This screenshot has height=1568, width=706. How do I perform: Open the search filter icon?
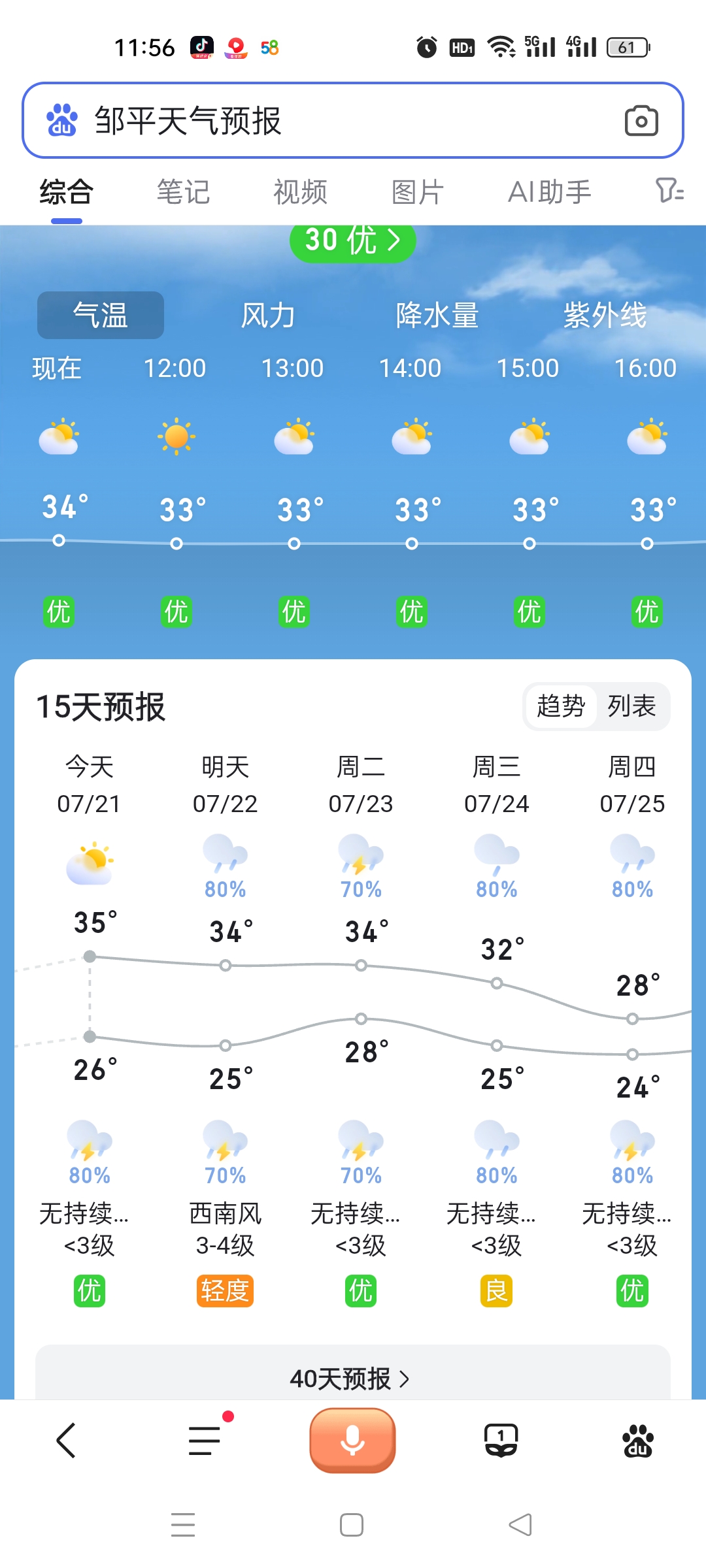click(x=669, y=191)
